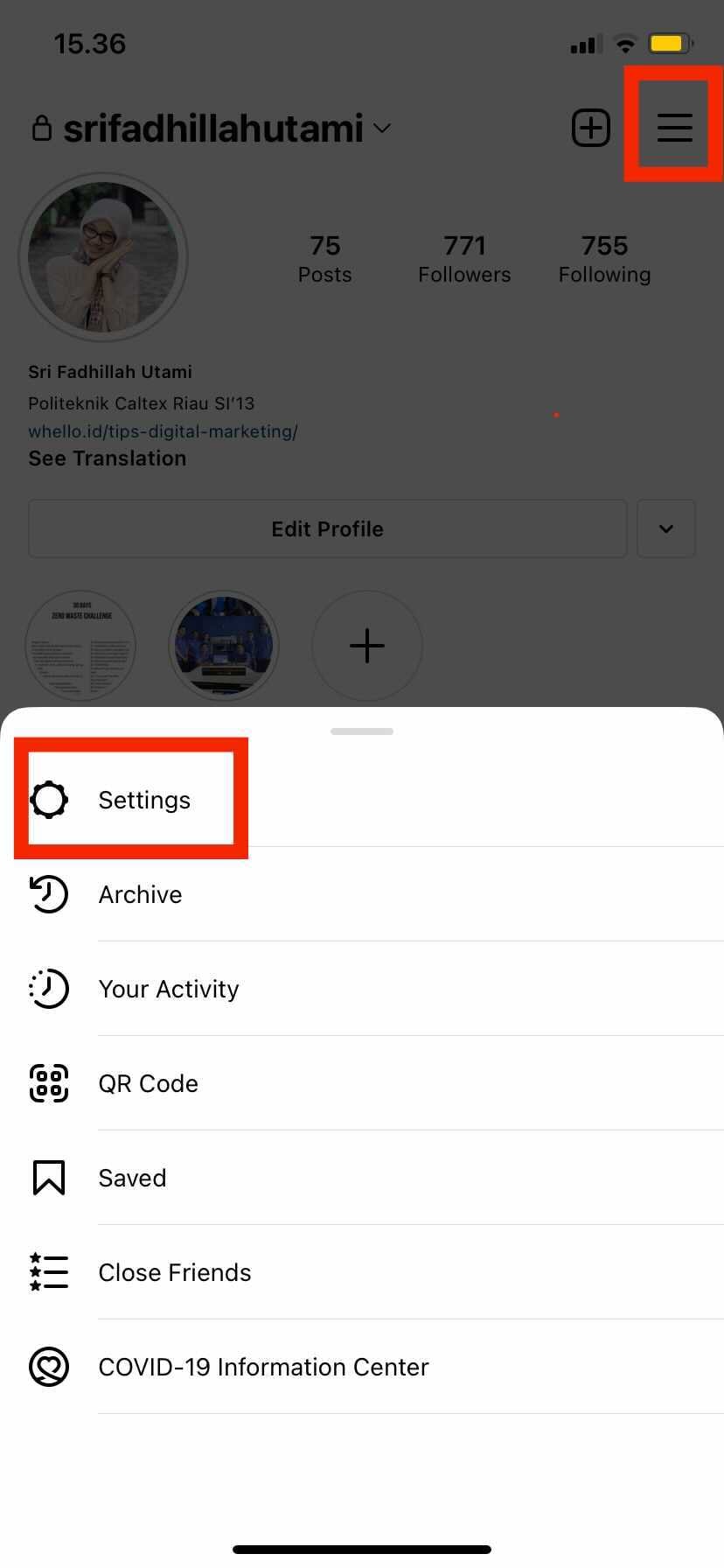Tap See Translation under the bio
Screen dimensions: 724x1568
(107, 458)
